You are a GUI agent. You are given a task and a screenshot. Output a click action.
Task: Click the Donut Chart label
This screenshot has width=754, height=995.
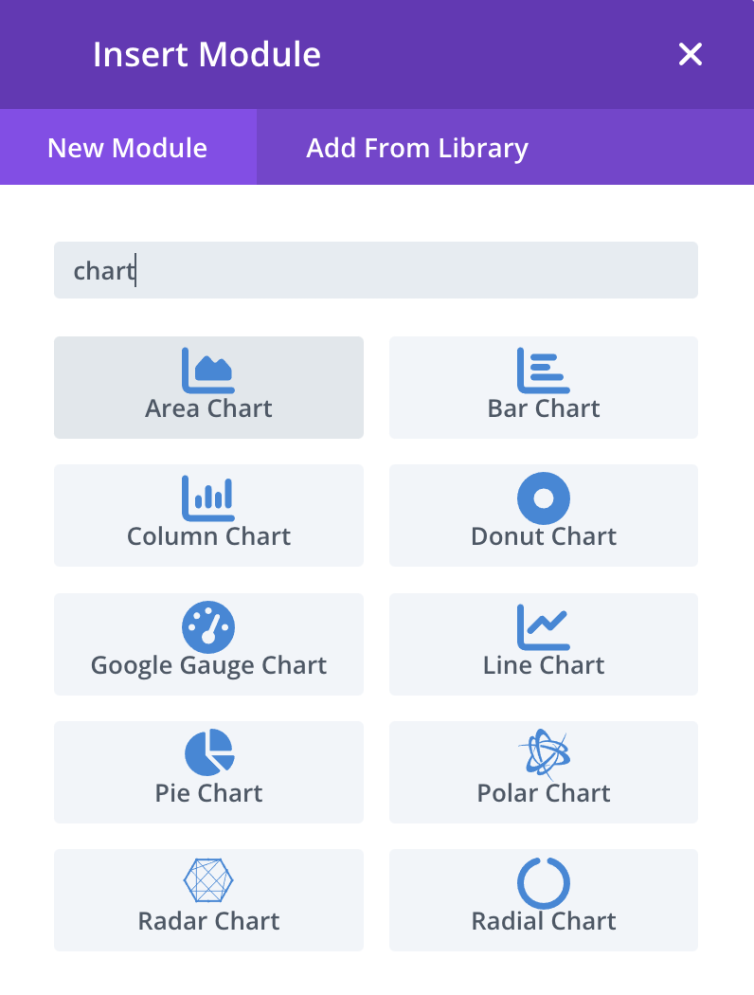click(543, 535)
